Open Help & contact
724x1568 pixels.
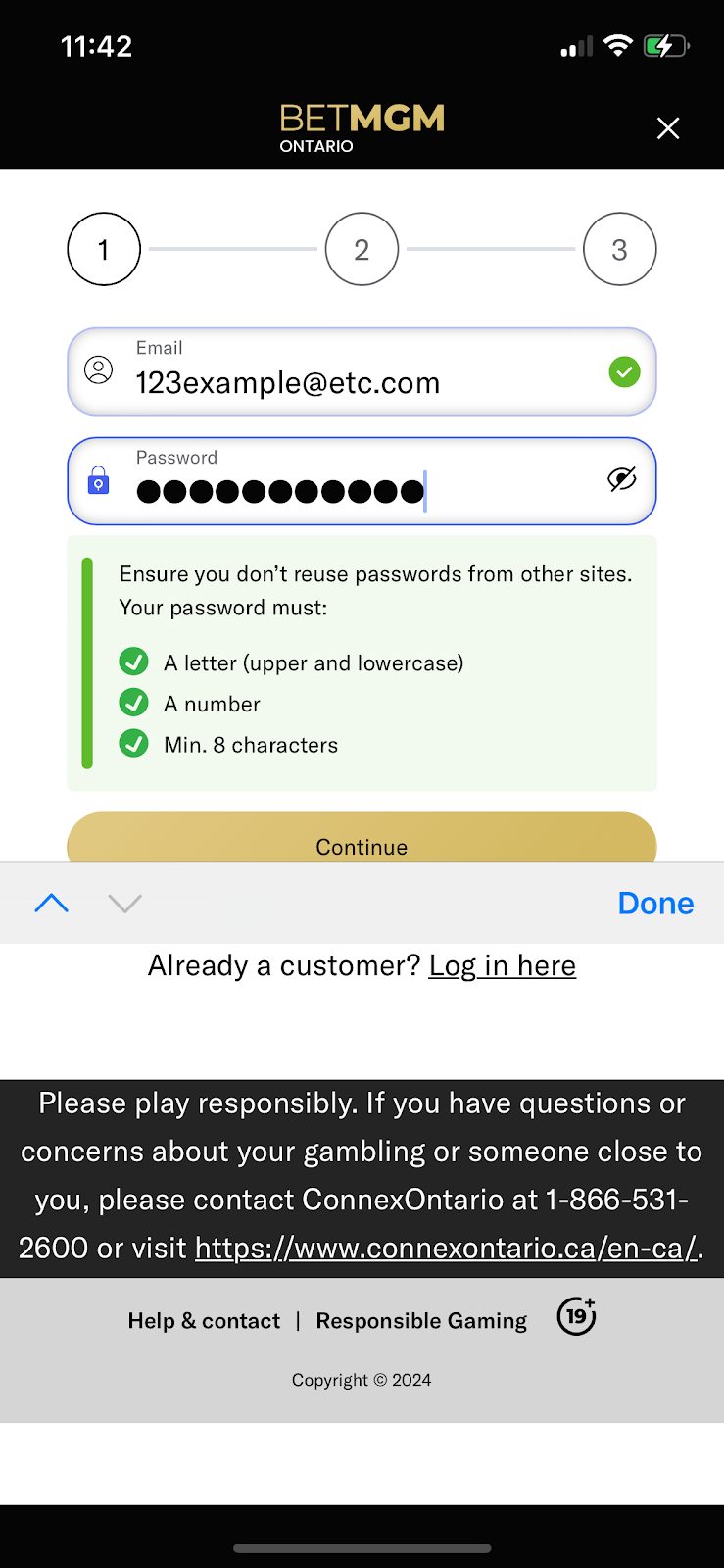(203, 1320)
